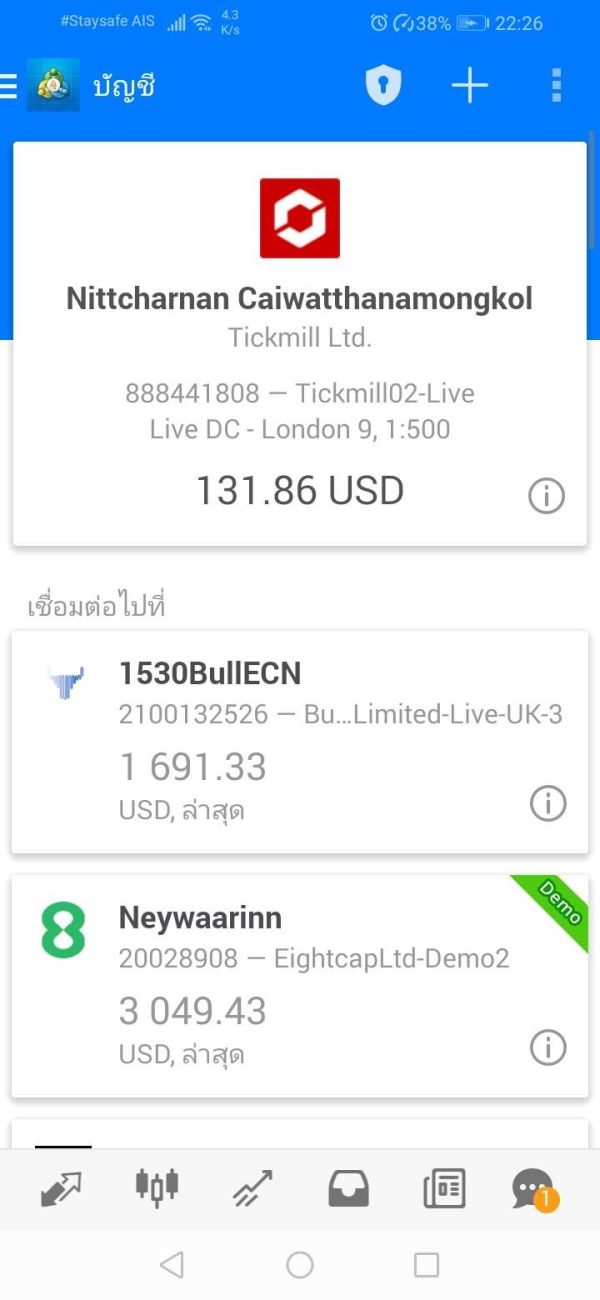Connect to the 1530BullECN account

(x=300, y=740)
